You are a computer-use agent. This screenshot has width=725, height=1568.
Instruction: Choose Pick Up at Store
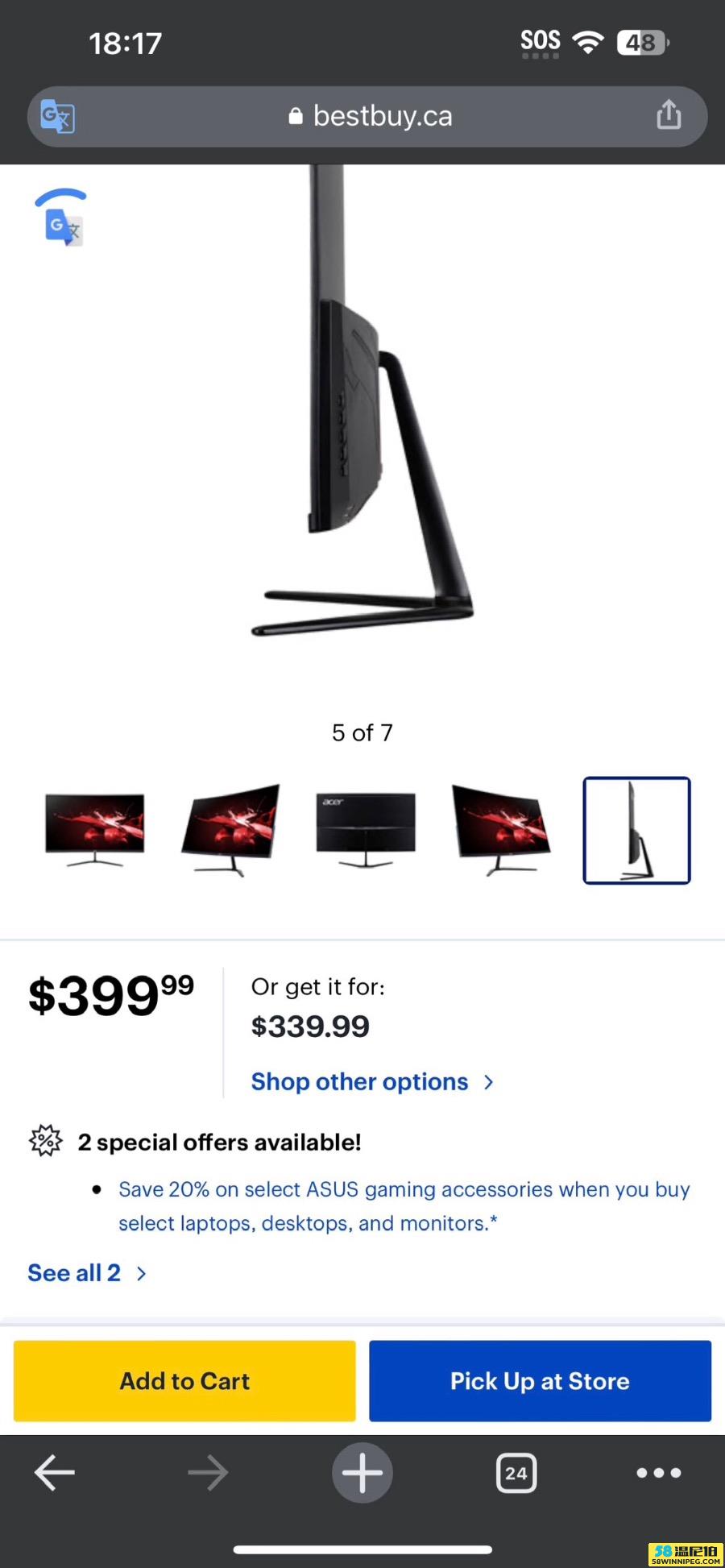pyautogui.click(x=540, y=1381)
